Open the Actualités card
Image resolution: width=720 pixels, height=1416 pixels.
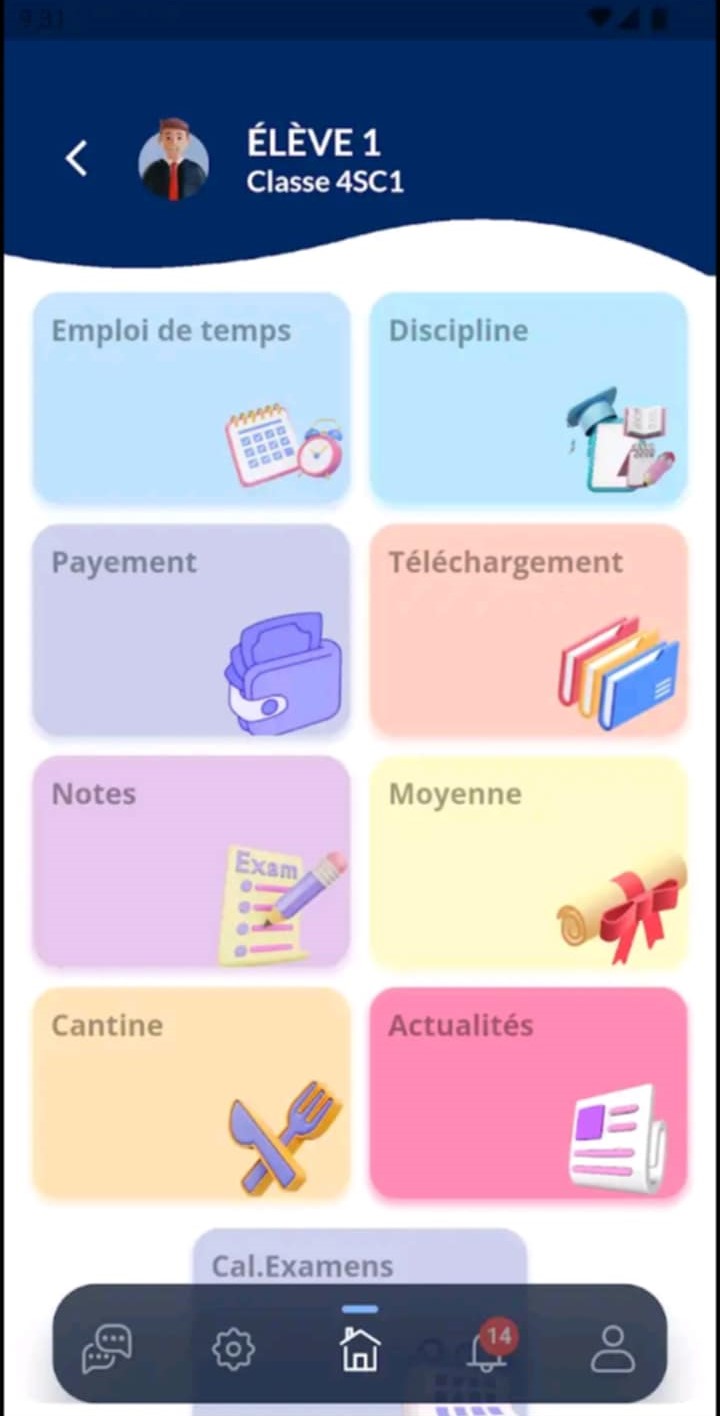pos(529,1093)
